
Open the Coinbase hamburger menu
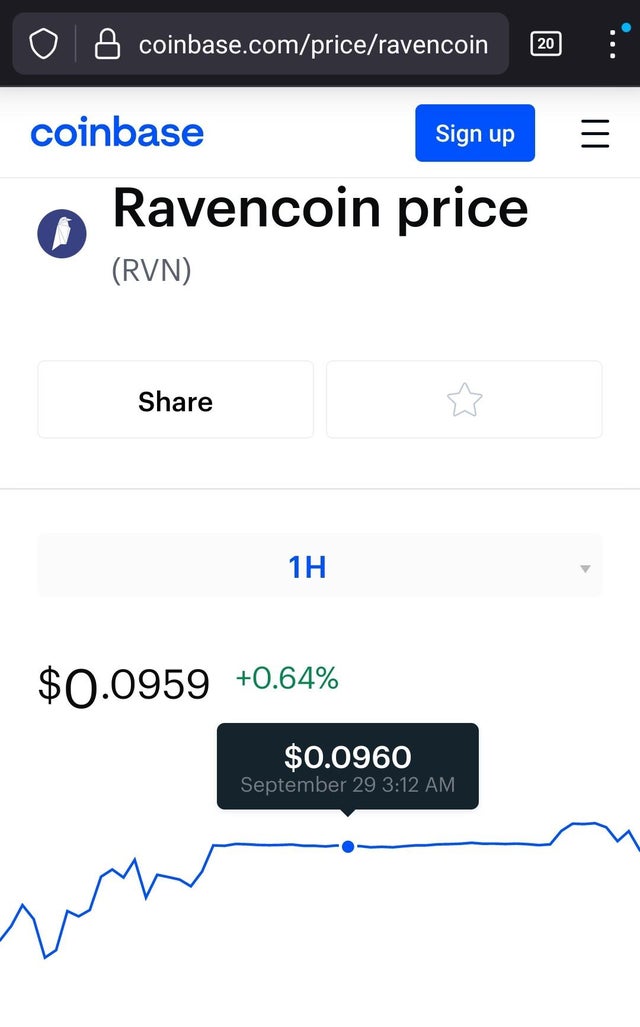pos(595,134)
